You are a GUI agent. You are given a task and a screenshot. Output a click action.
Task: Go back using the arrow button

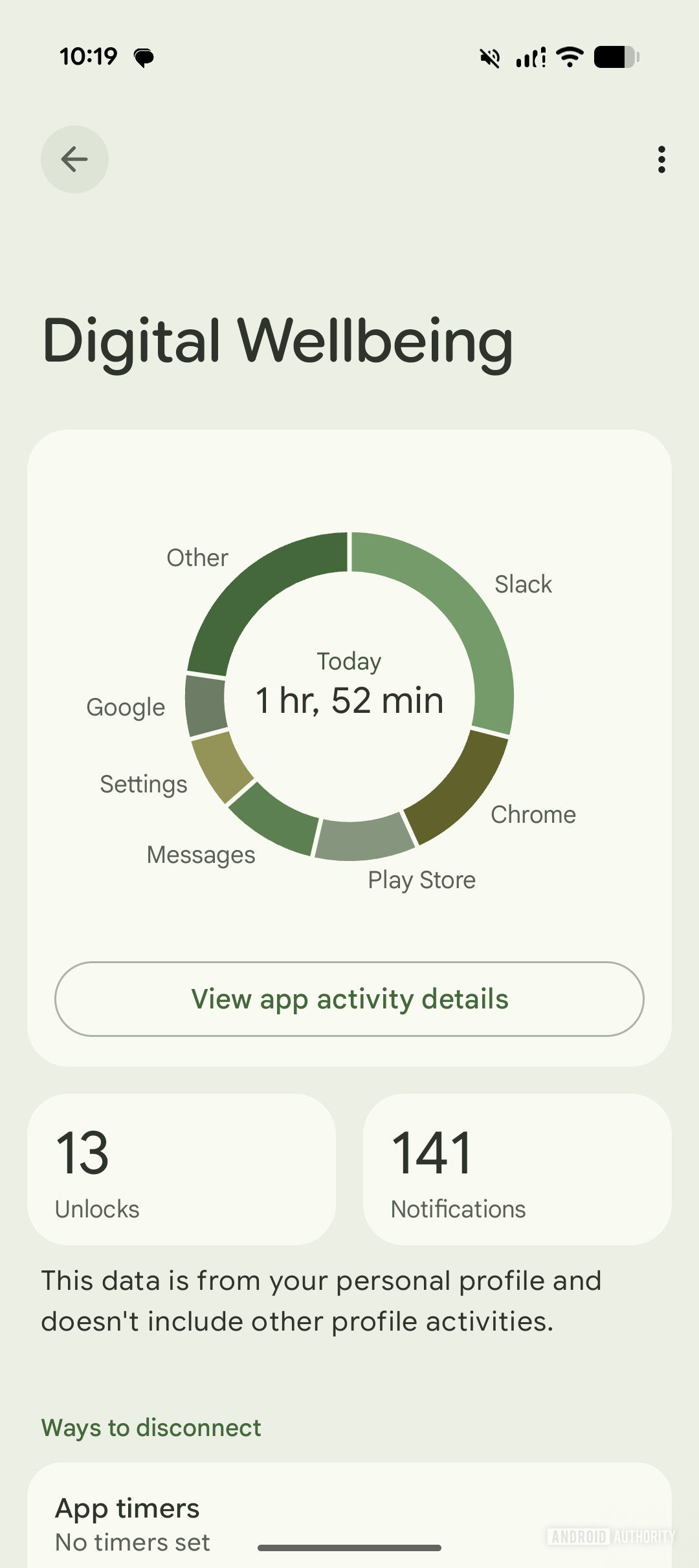74,159
